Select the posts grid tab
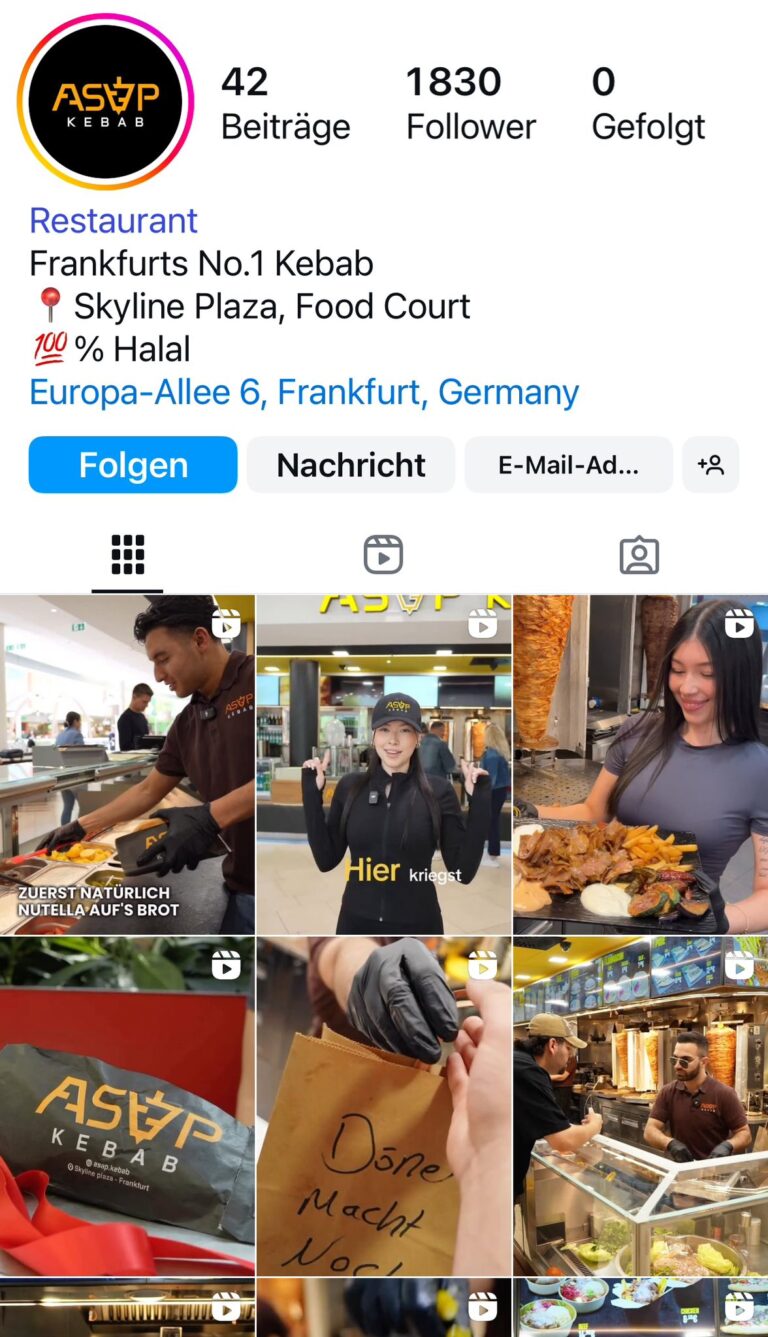This screenshot has width=768, height=1337. [128, 554]
